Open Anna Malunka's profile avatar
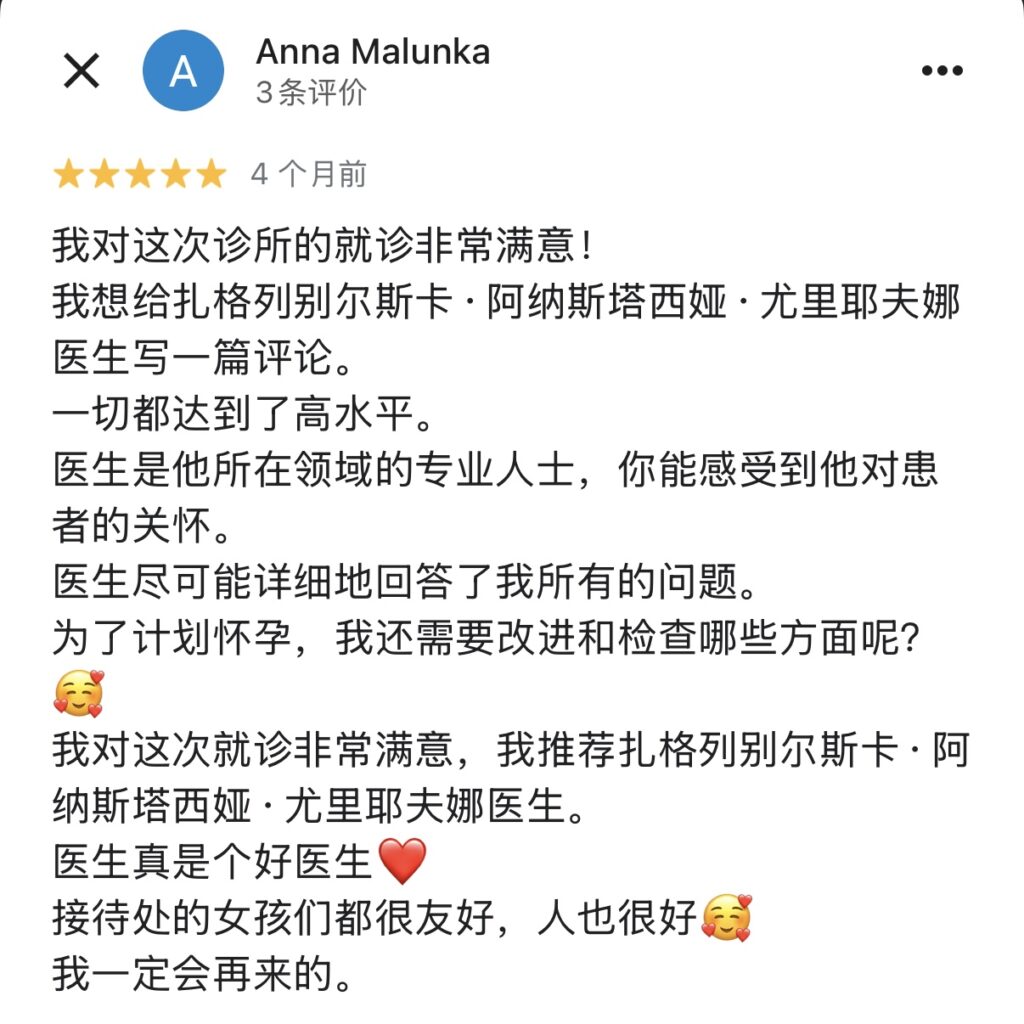Viewport: 1024px width, 1024px height. pyautogui.click(x=183, y=71)
